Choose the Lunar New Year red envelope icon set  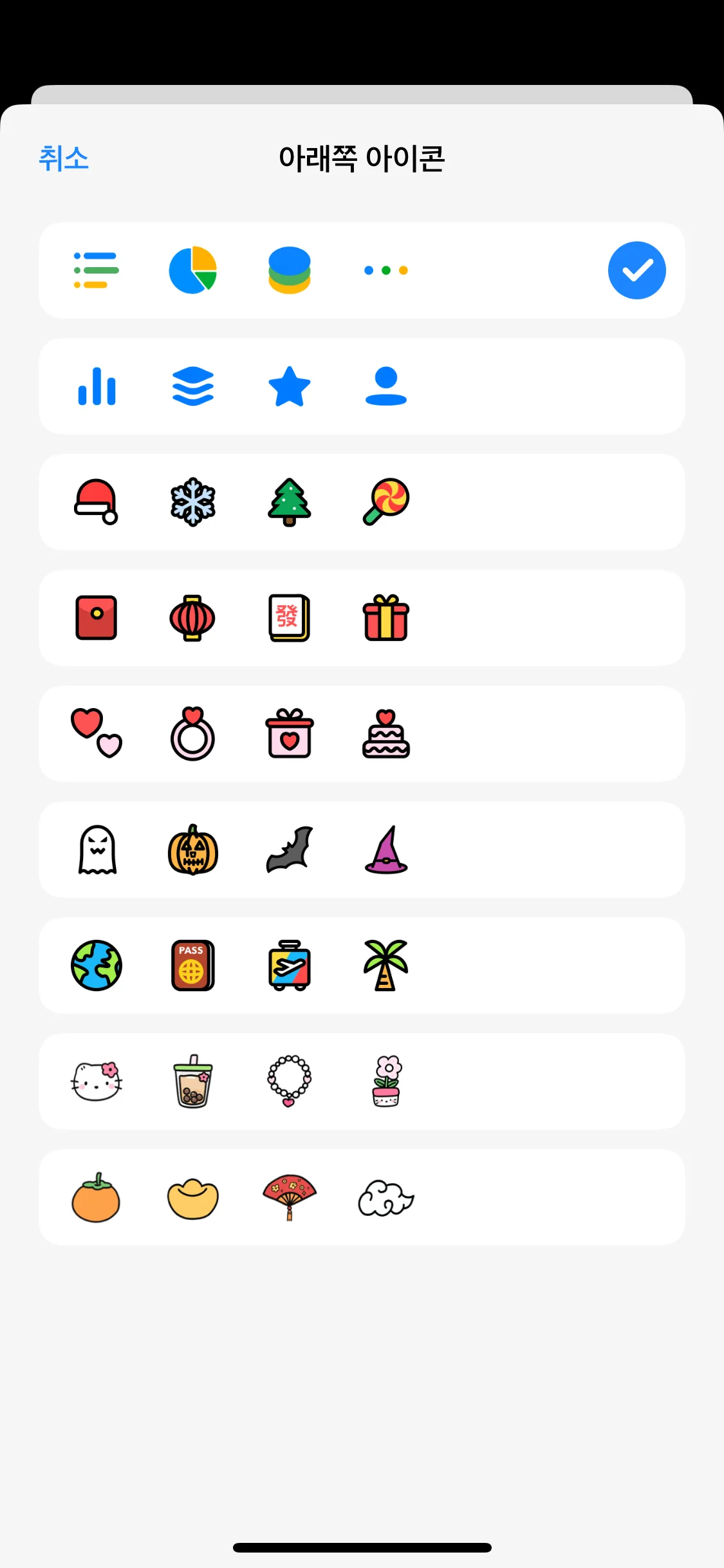pyautogui.click(x=362, y=618)
